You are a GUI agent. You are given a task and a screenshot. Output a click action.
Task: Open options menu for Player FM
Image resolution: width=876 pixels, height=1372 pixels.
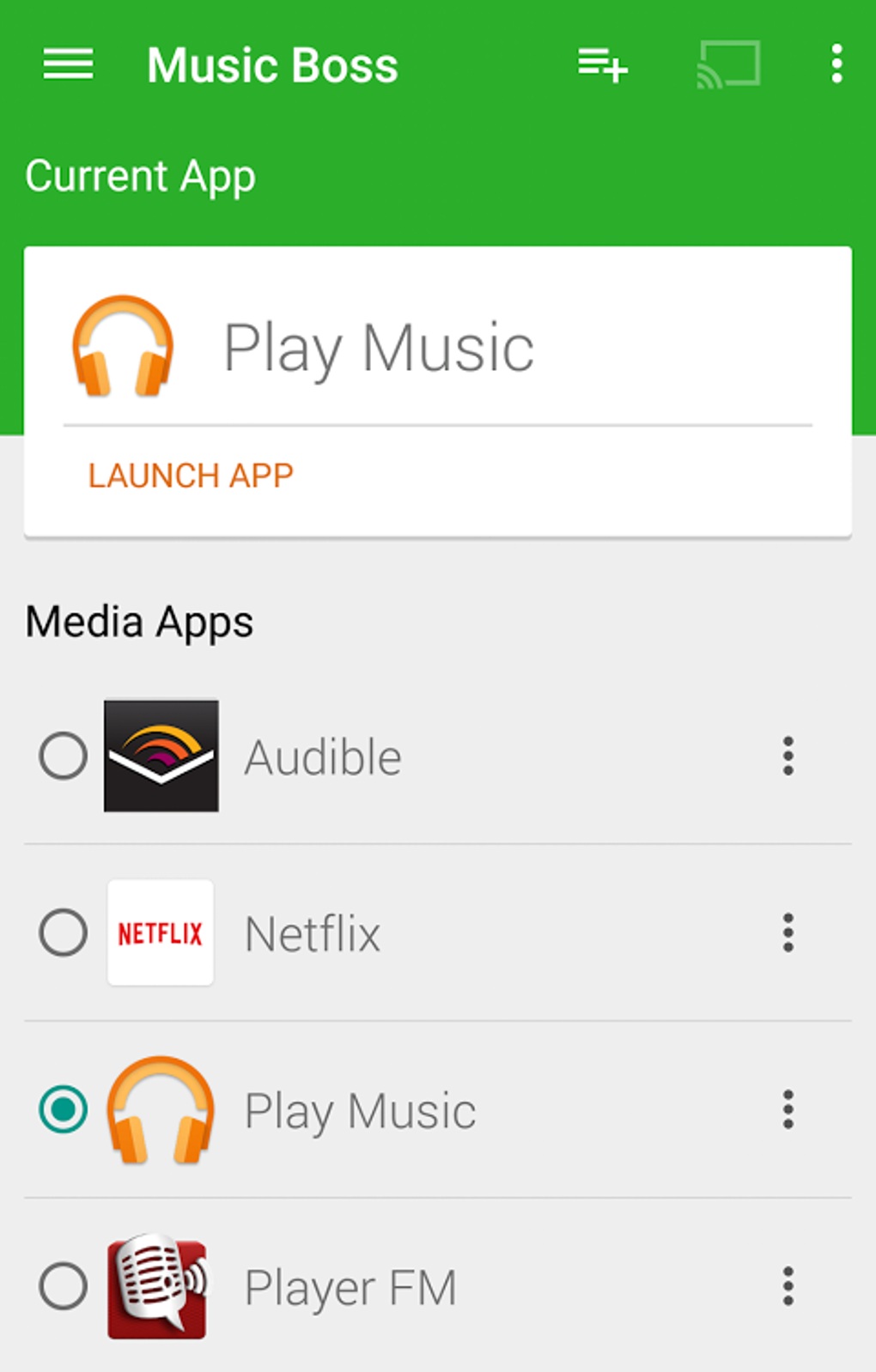(788, 1286)
